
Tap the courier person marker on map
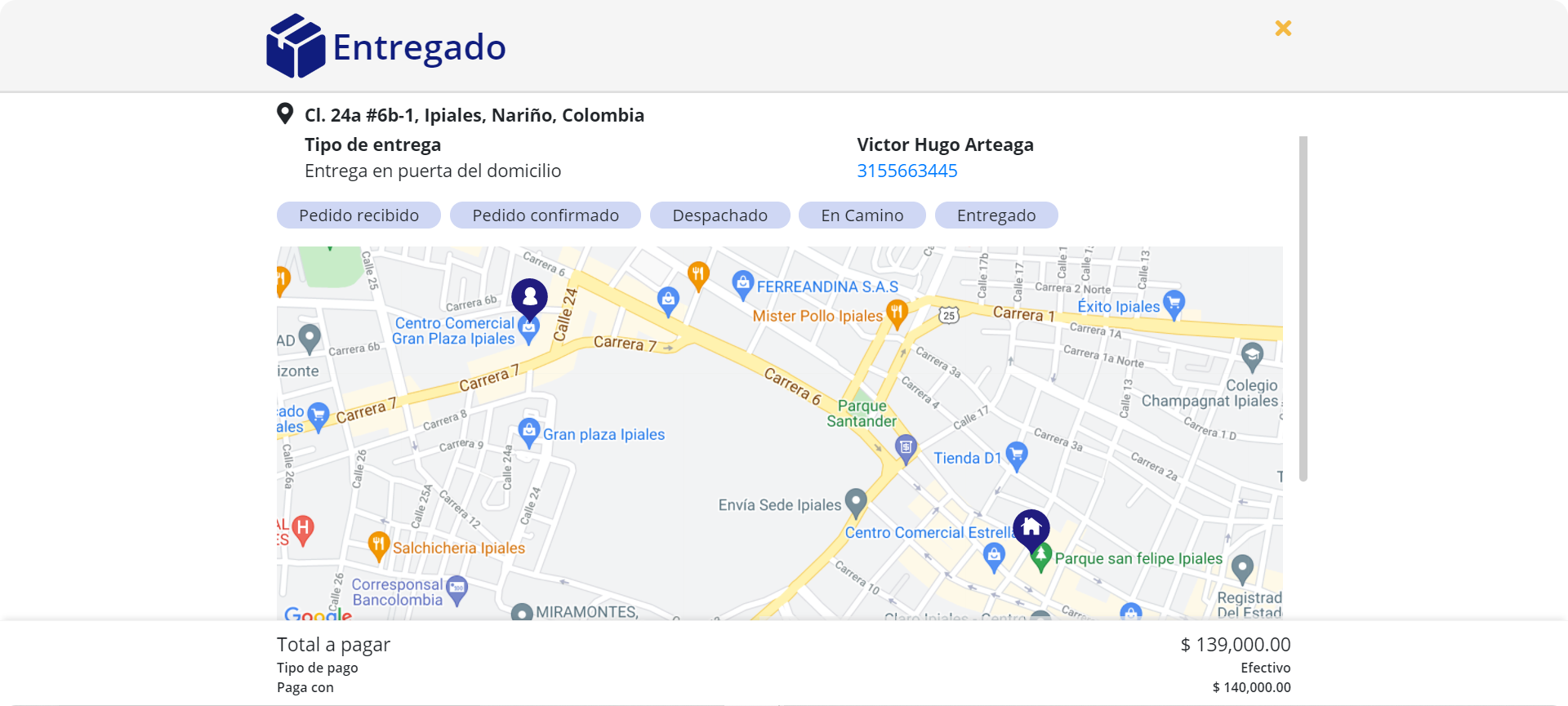(x=529, y=297)
